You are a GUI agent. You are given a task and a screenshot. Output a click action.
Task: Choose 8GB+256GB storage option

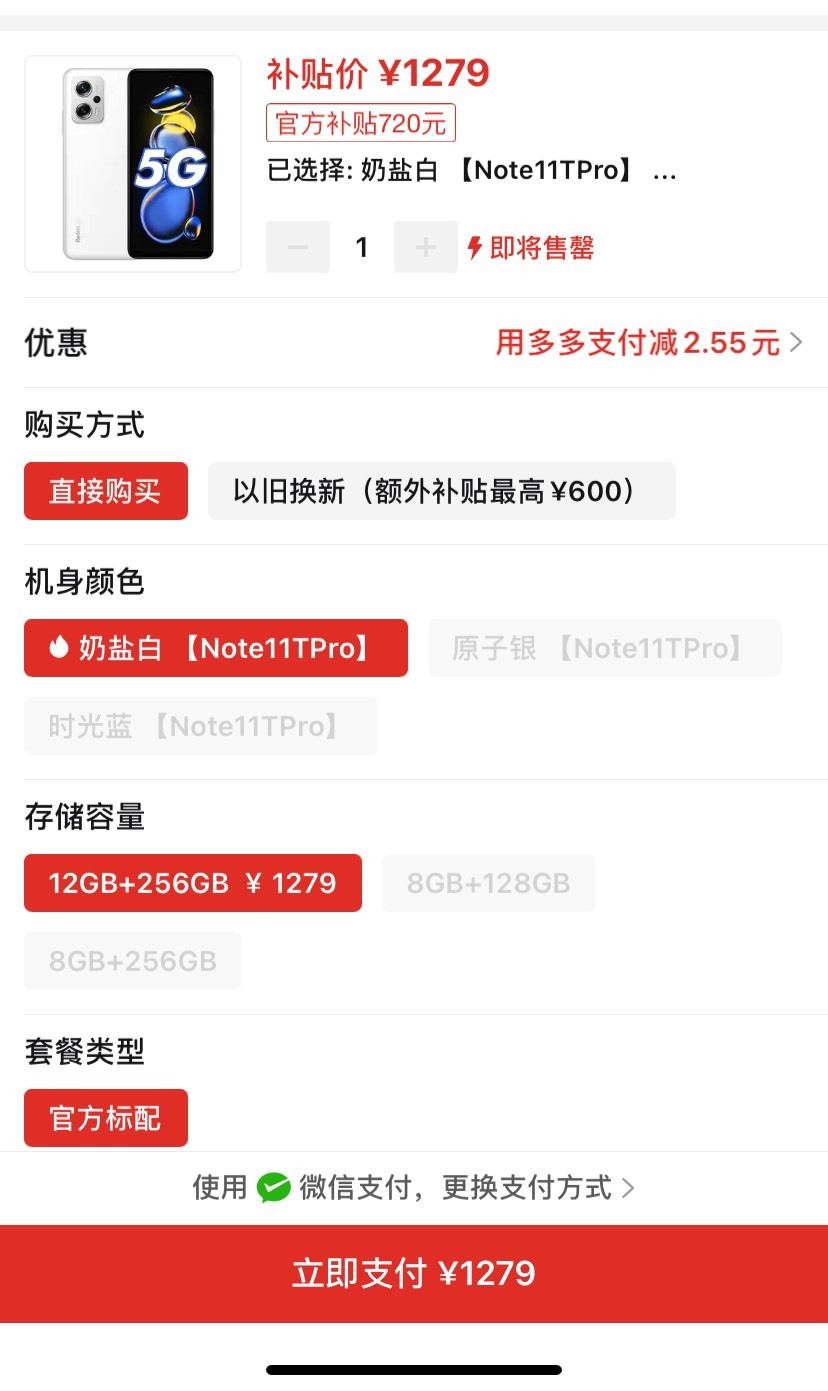[133, 961]
